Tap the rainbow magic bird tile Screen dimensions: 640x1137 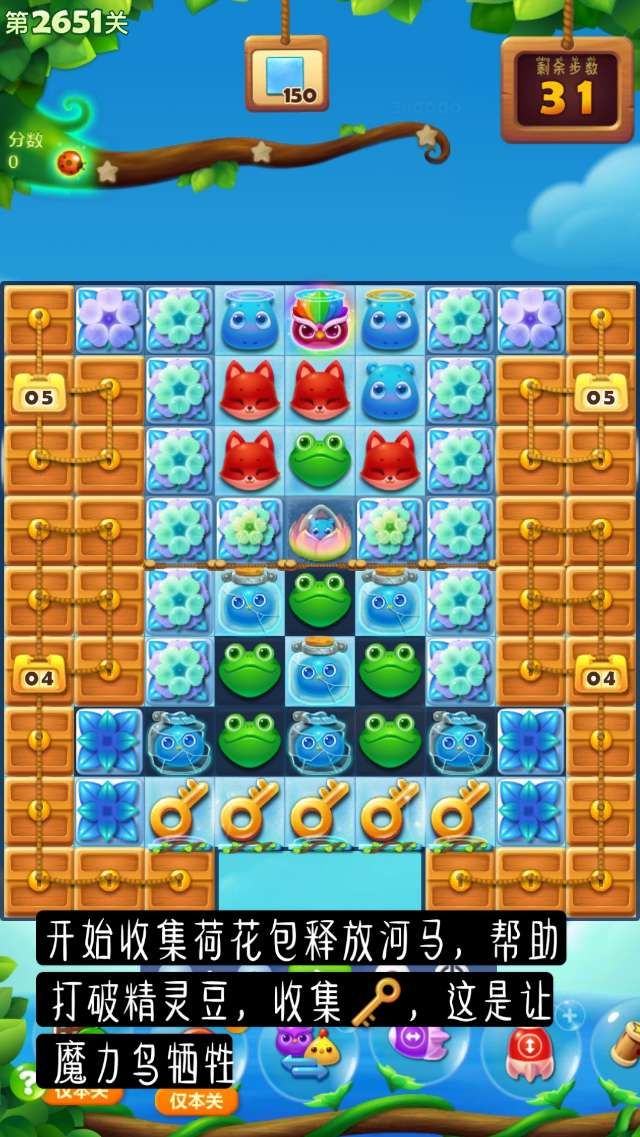[319, 318]
